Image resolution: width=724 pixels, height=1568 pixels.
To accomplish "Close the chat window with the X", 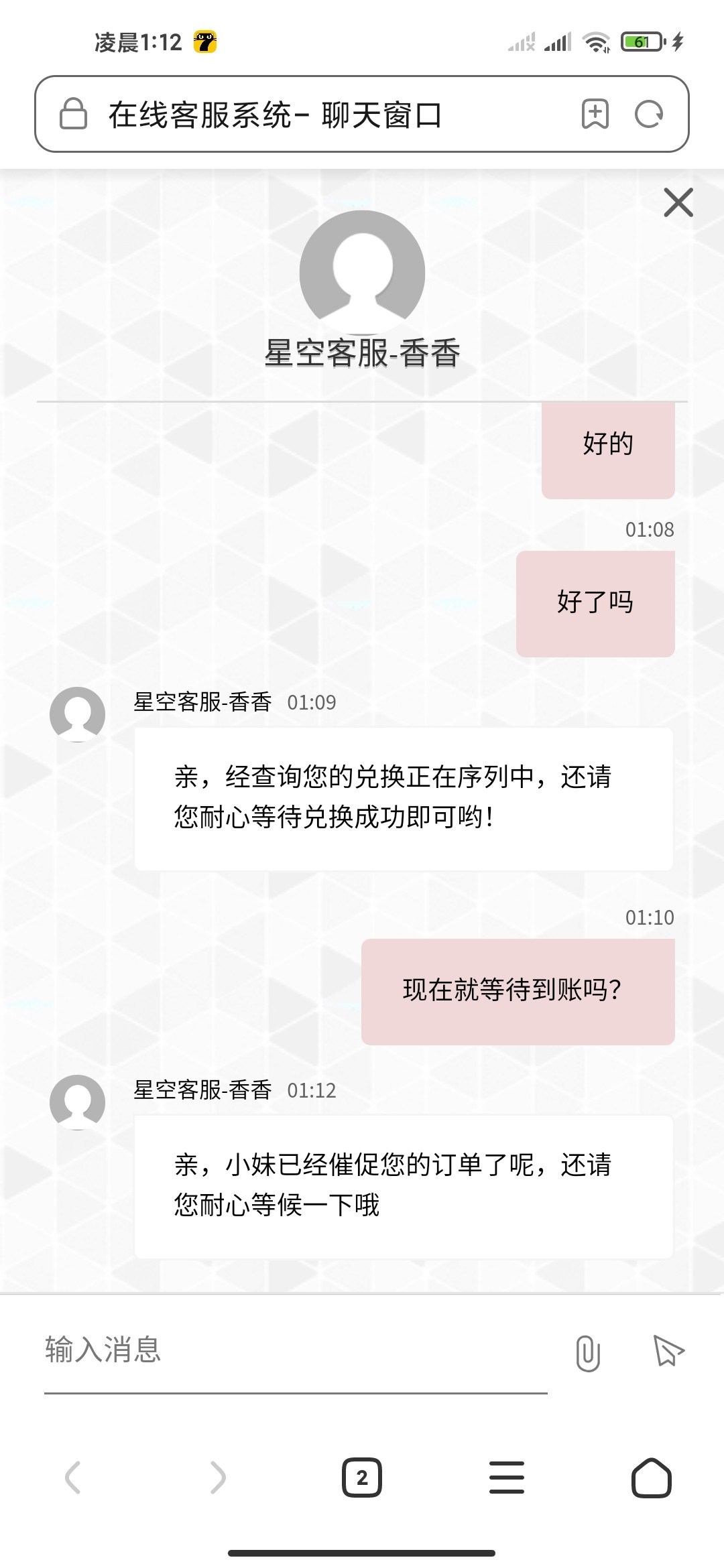I will [x=678, y=202].
